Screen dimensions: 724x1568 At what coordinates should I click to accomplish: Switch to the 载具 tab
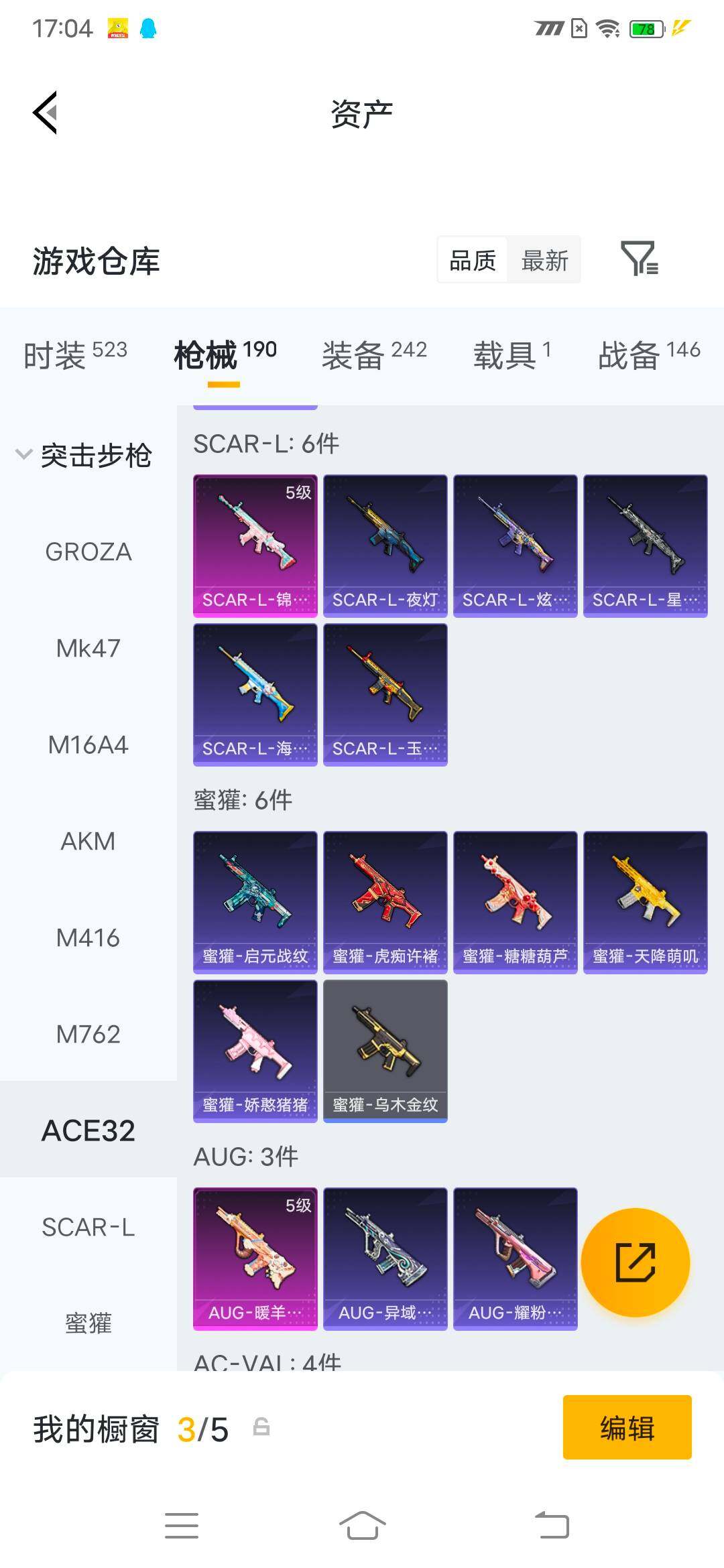(x=512, y=354)
